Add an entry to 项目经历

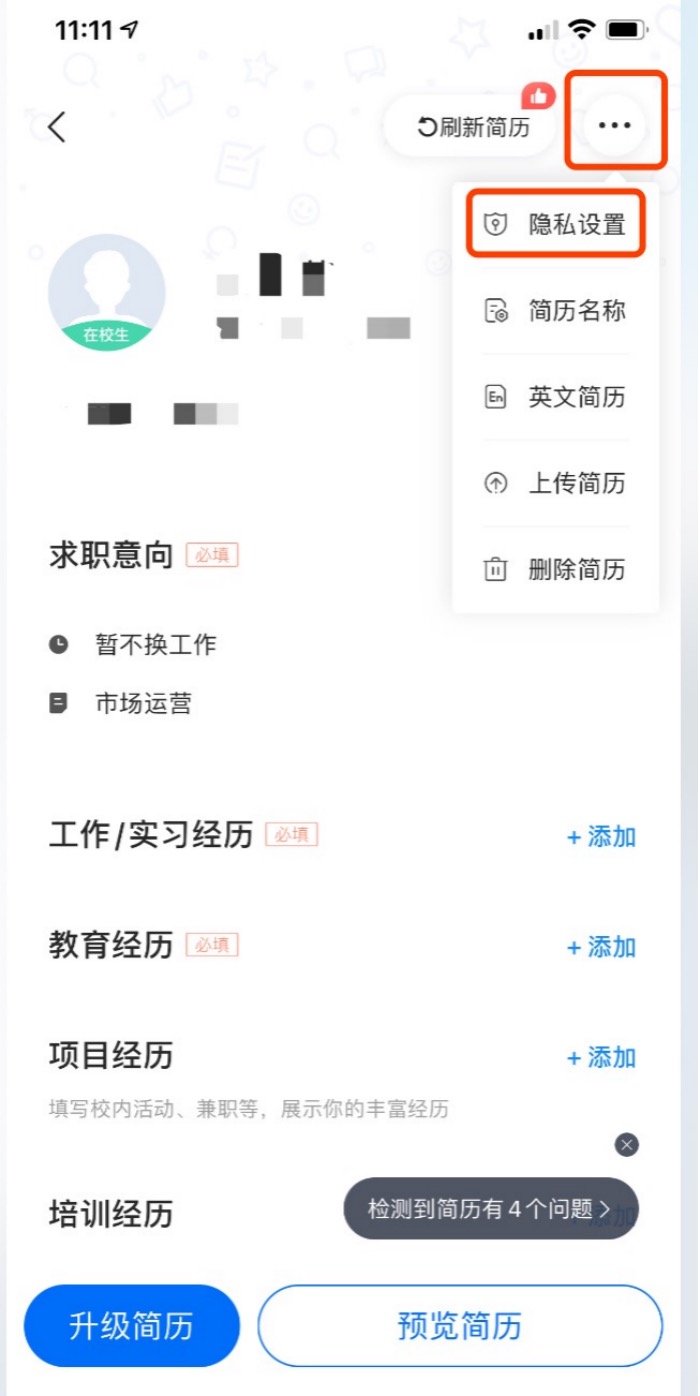coord(601,1057)
